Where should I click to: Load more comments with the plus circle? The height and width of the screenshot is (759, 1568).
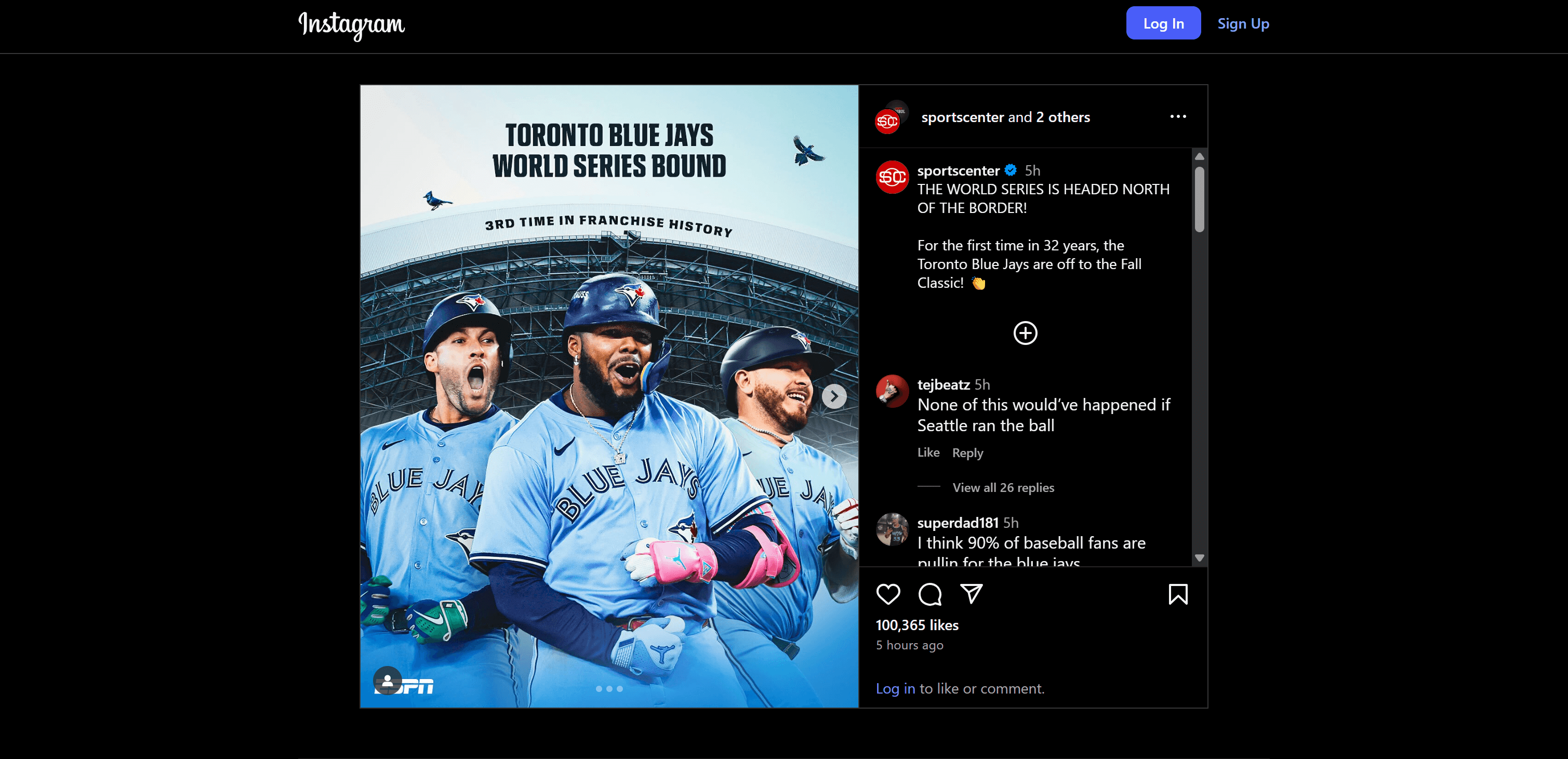pos(1025,333)
